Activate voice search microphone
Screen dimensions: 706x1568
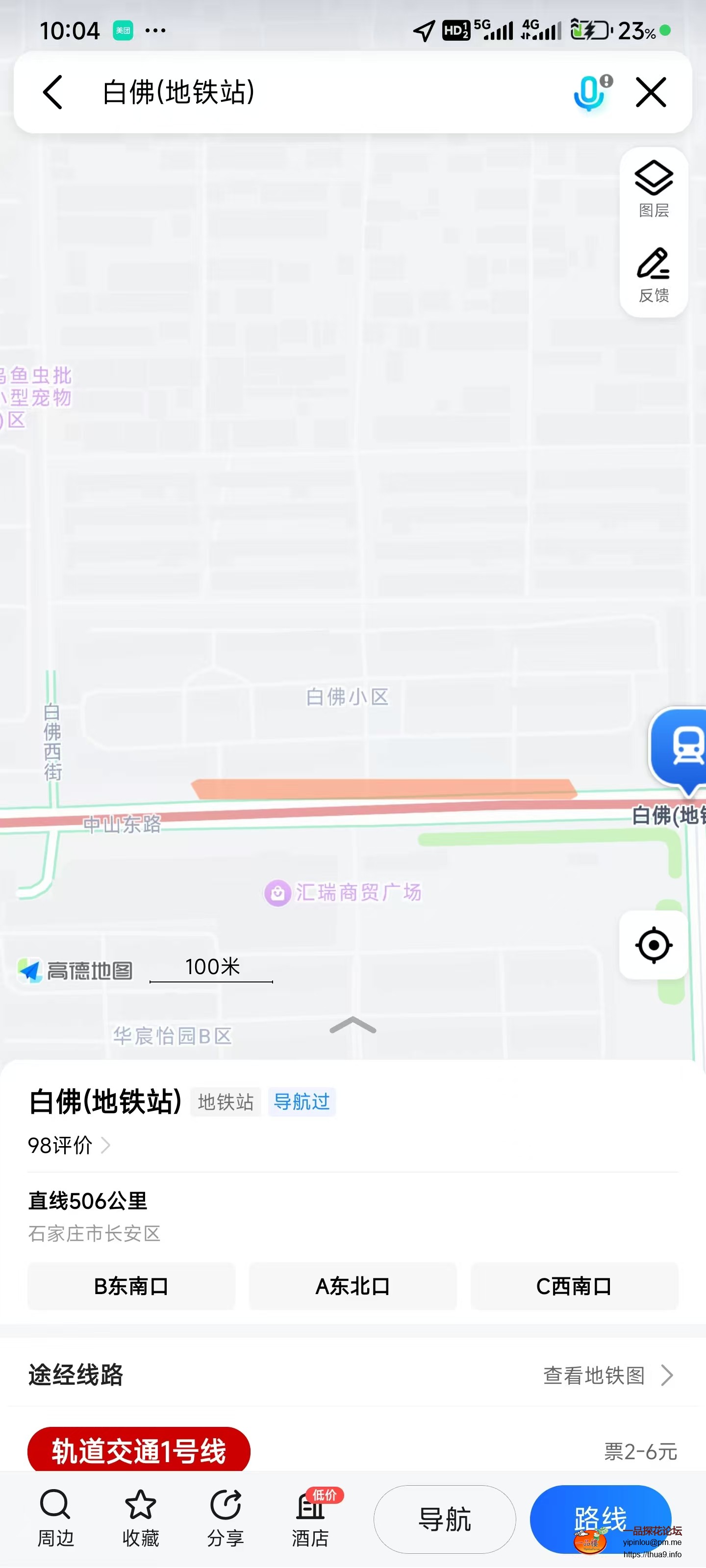590,93
